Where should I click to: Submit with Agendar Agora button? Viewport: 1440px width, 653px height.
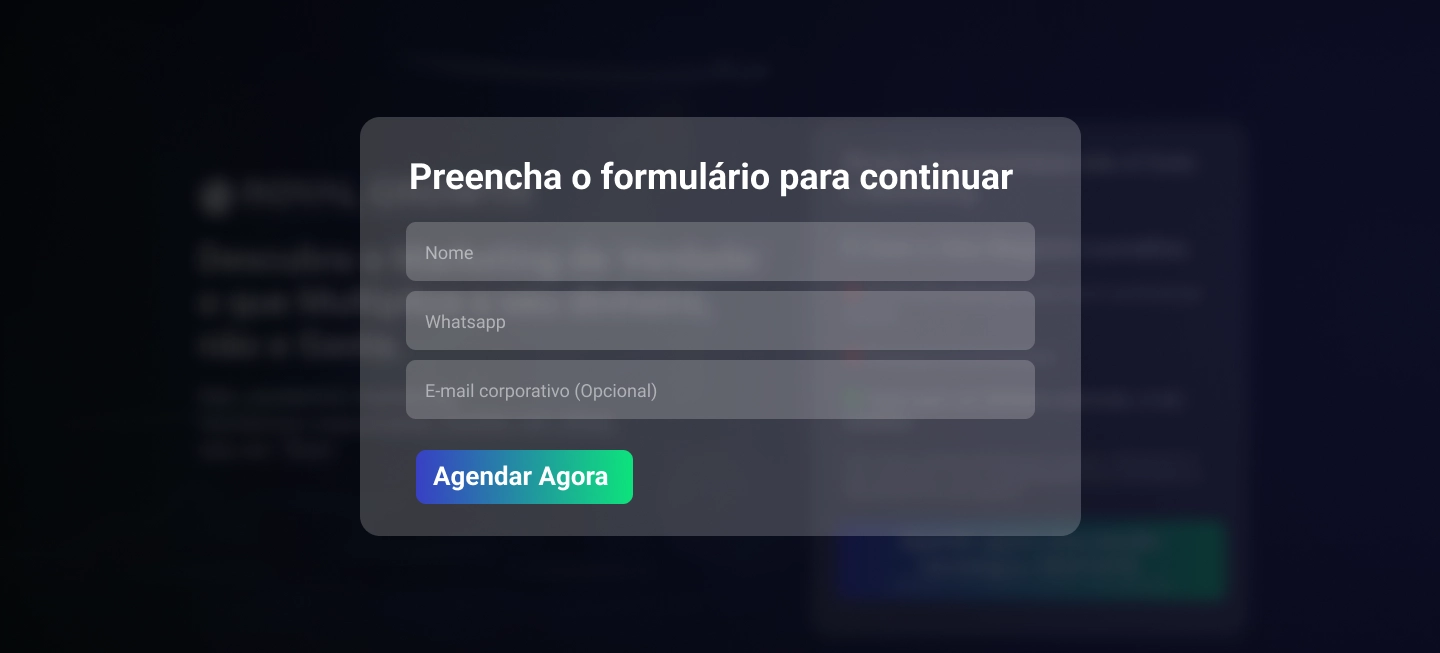[x=524, y=477]
